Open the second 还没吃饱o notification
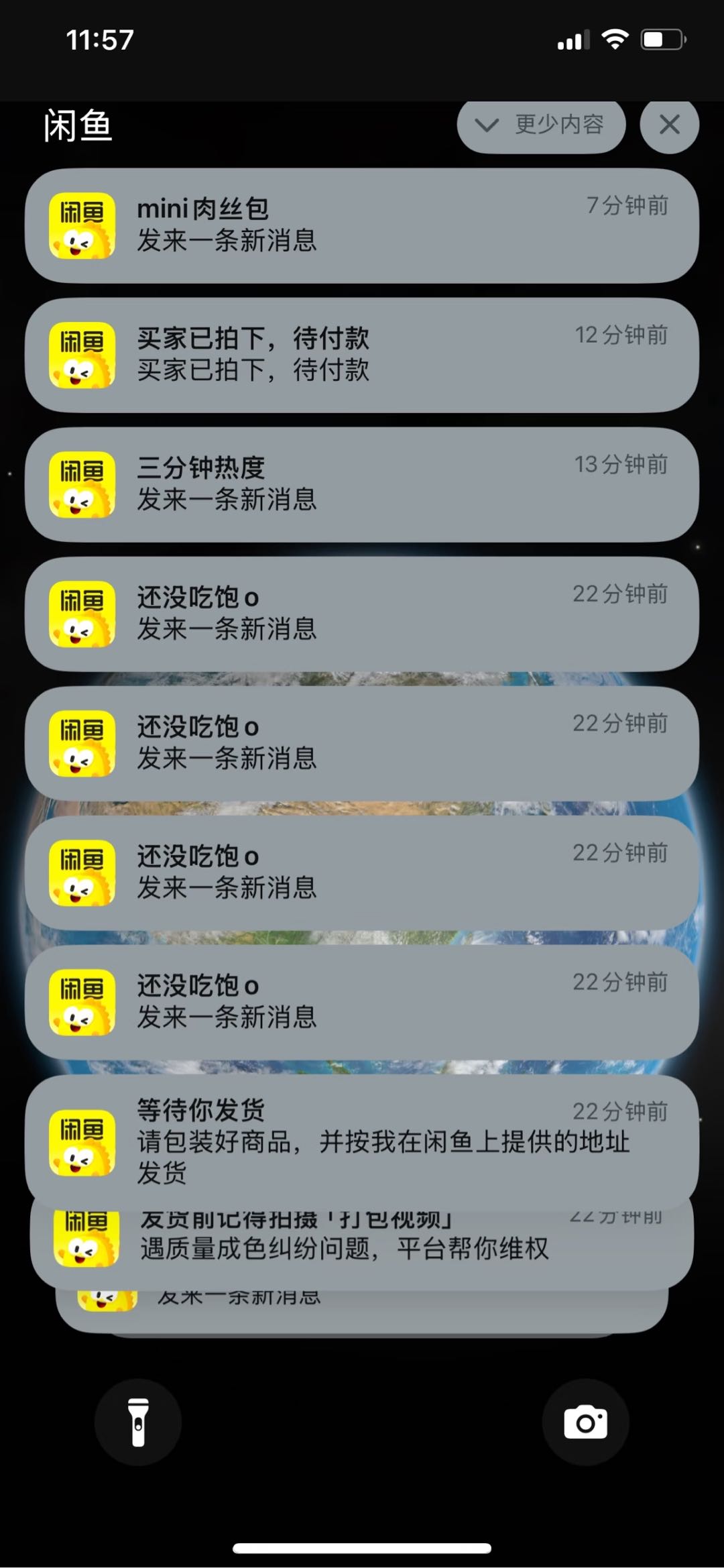 tap(362, 743)
